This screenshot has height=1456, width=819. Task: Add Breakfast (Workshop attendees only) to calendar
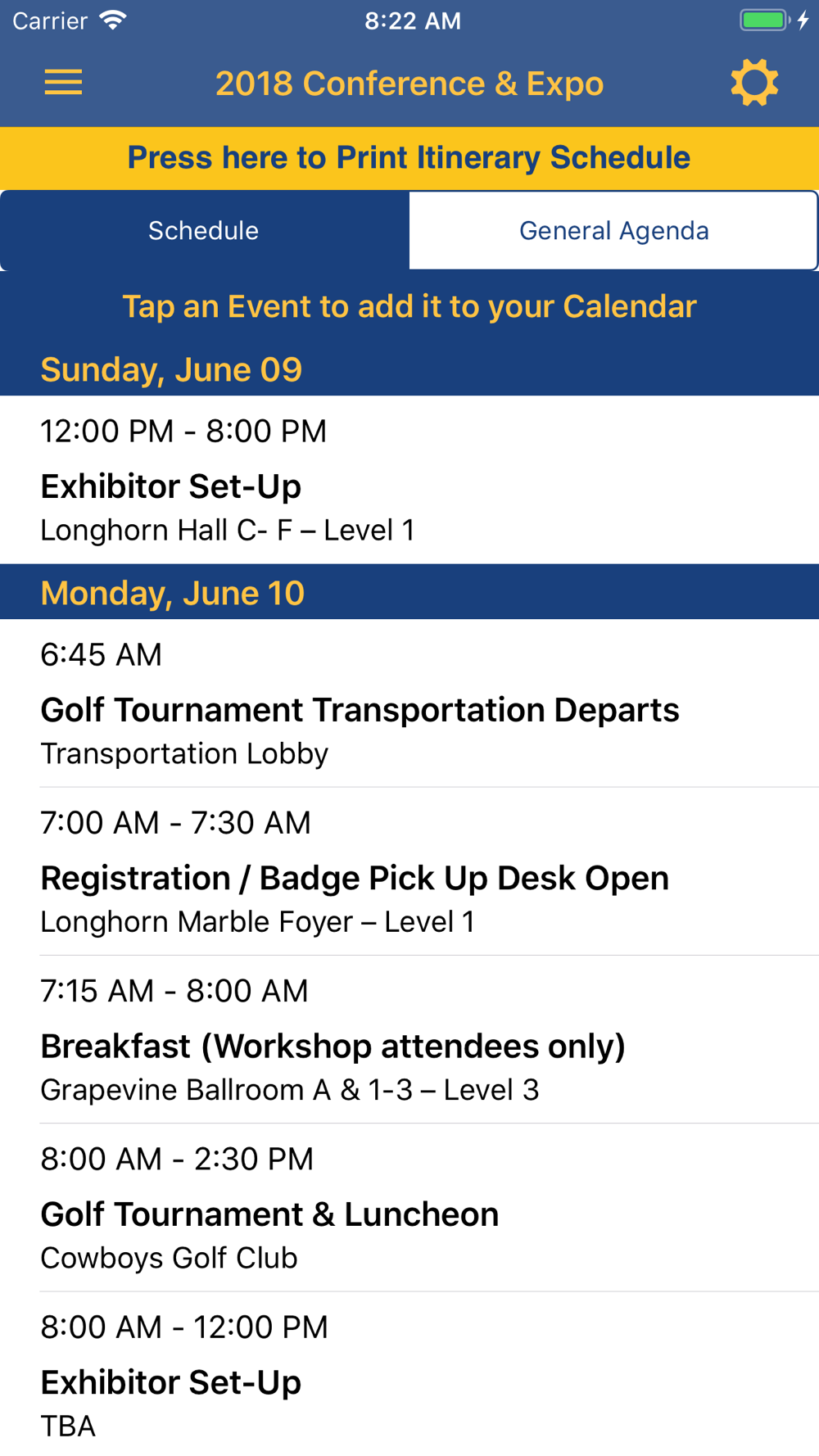(409, 1039)
